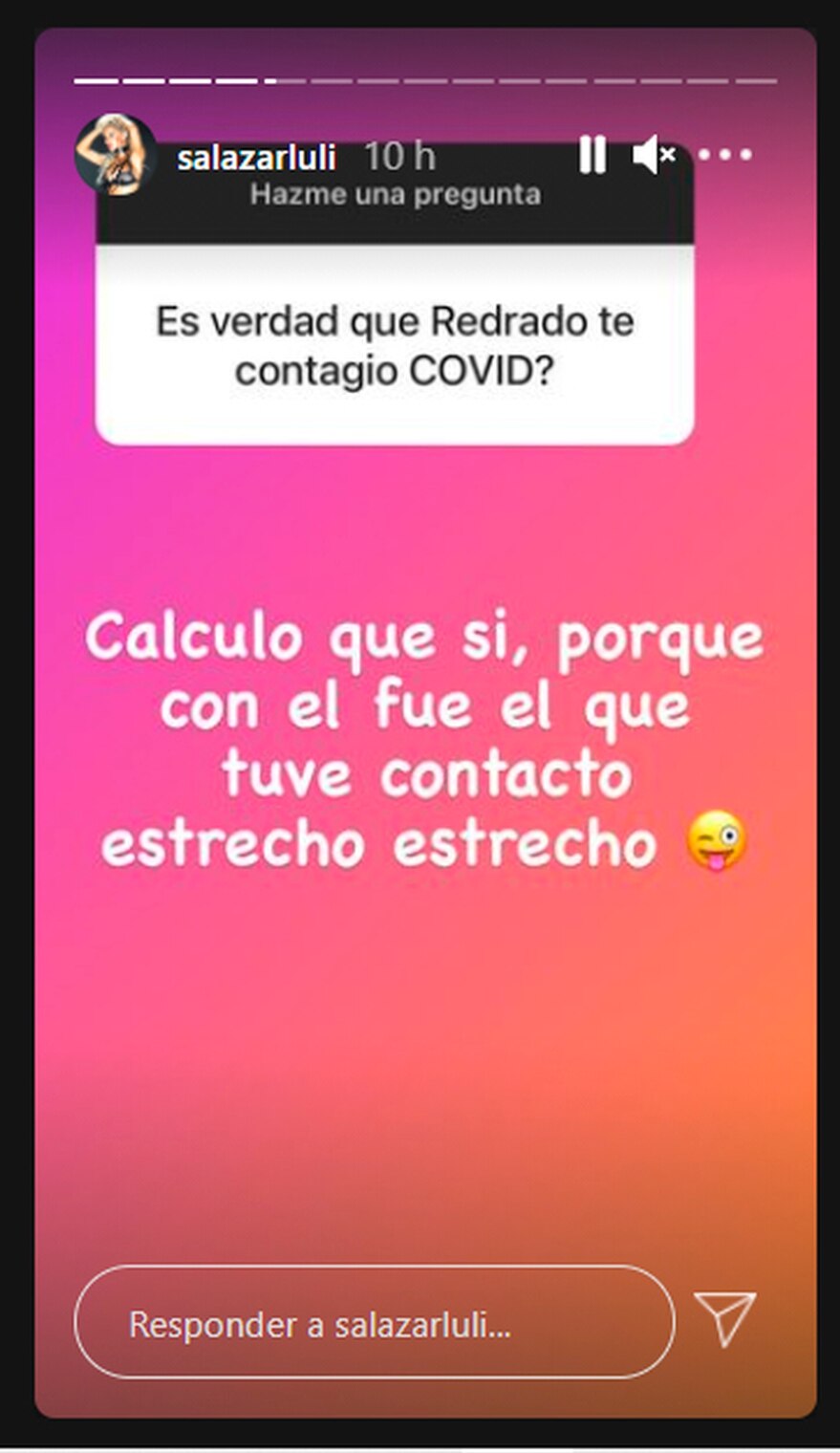Share story via paper plane icon

tap(724, 1318)
